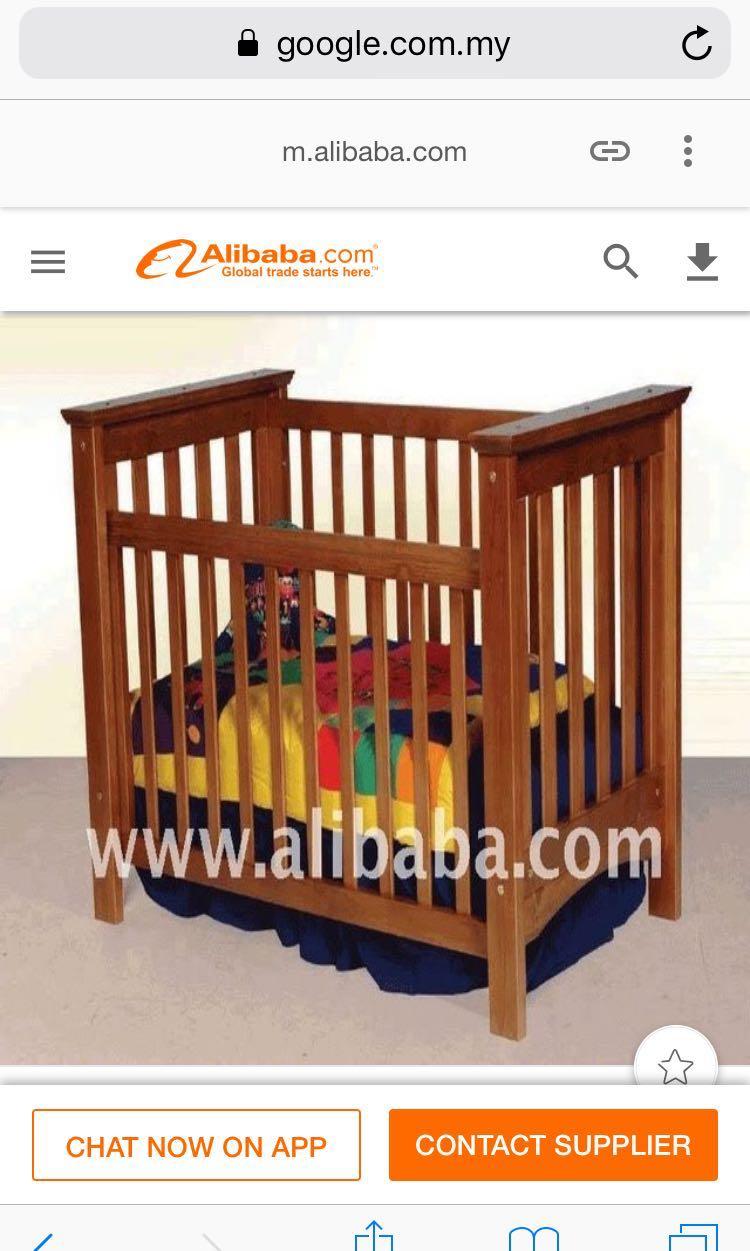Open the three-dot overflow menu
The height and width of the screenshot is (1251, 750).
[x=688, y=152]
